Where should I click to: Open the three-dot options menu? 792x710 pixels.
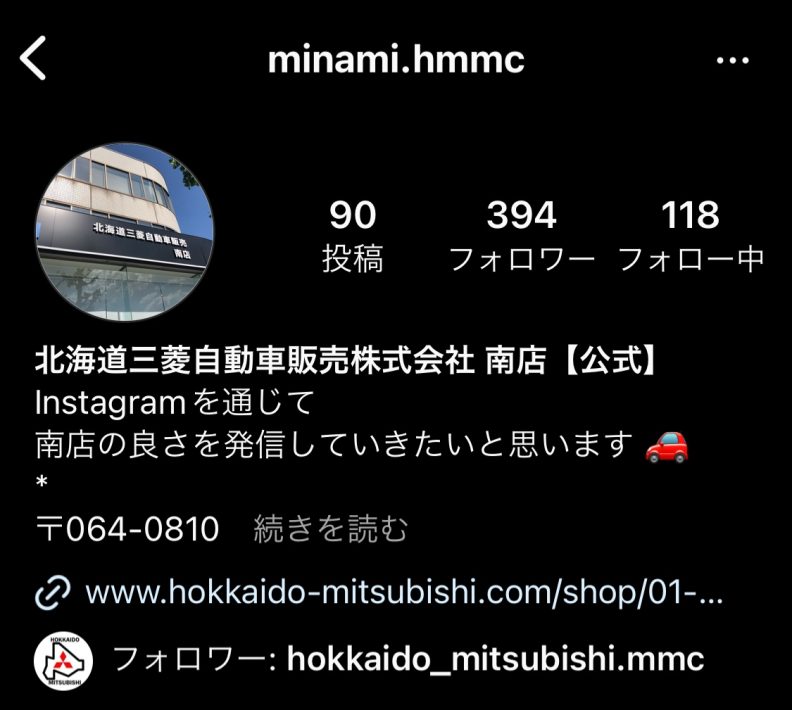[x=733, y=61]
